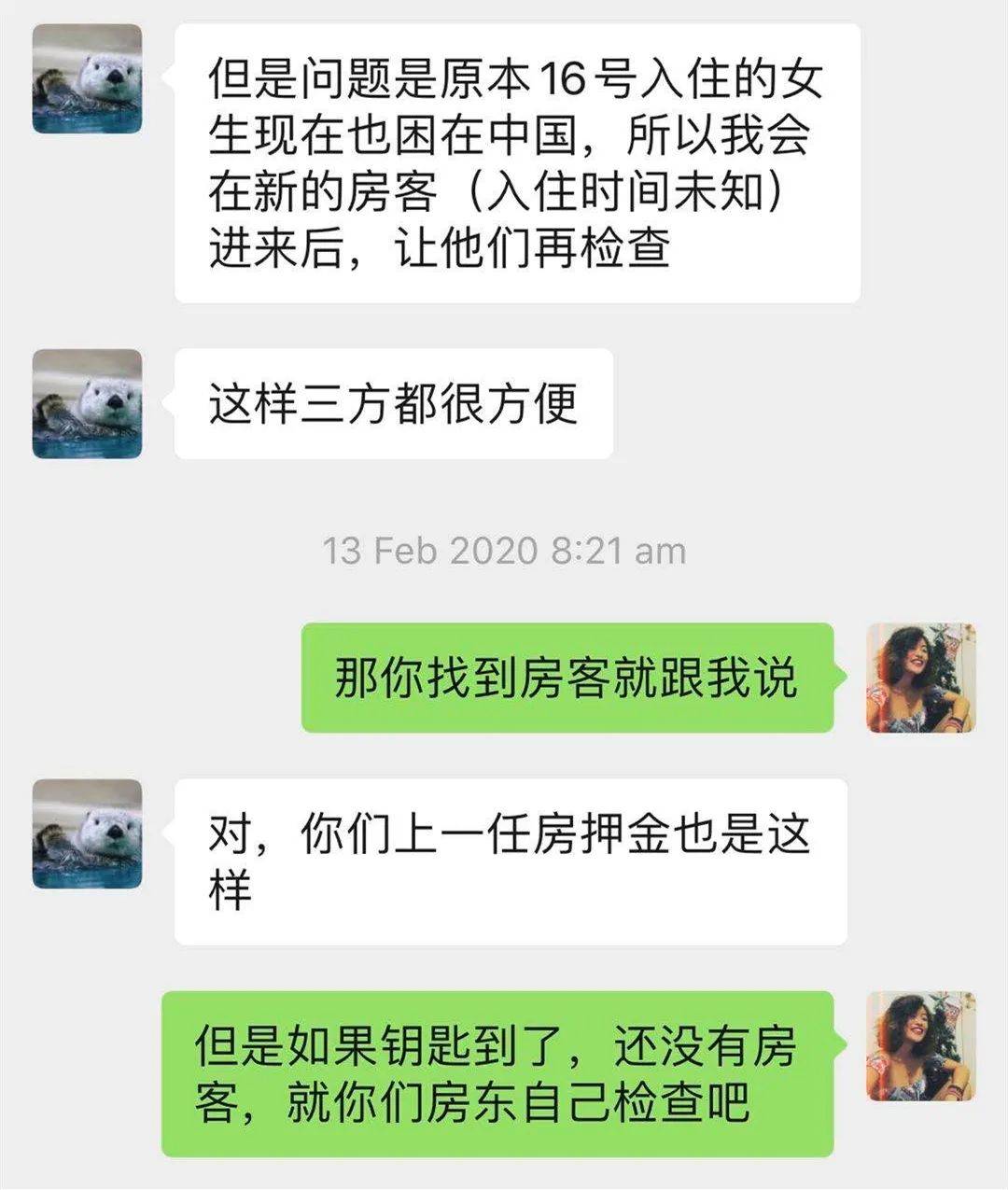Tap otter avatar next to 这样三方都很方便
Viewport: 1008px width, 1190px height.
tap(88, 404)
